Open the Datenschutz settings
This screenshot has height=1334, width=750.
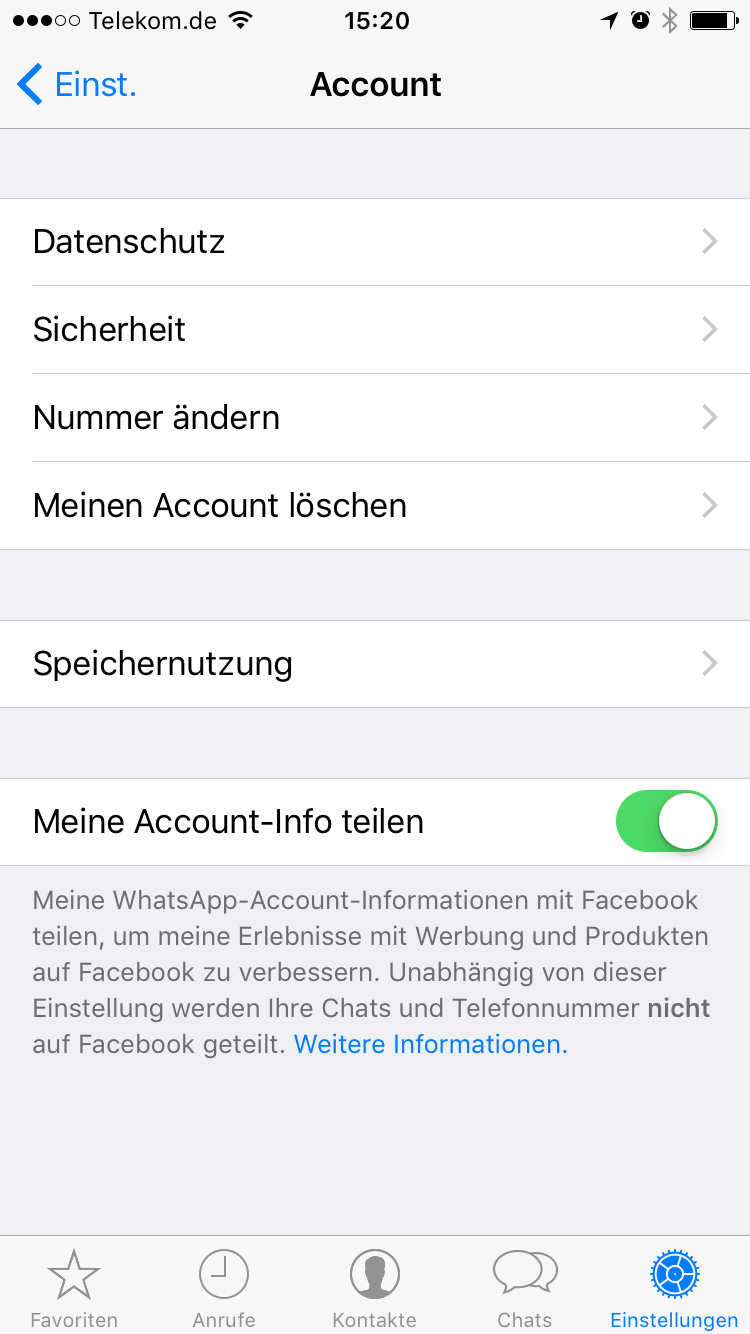pos(375,242)
